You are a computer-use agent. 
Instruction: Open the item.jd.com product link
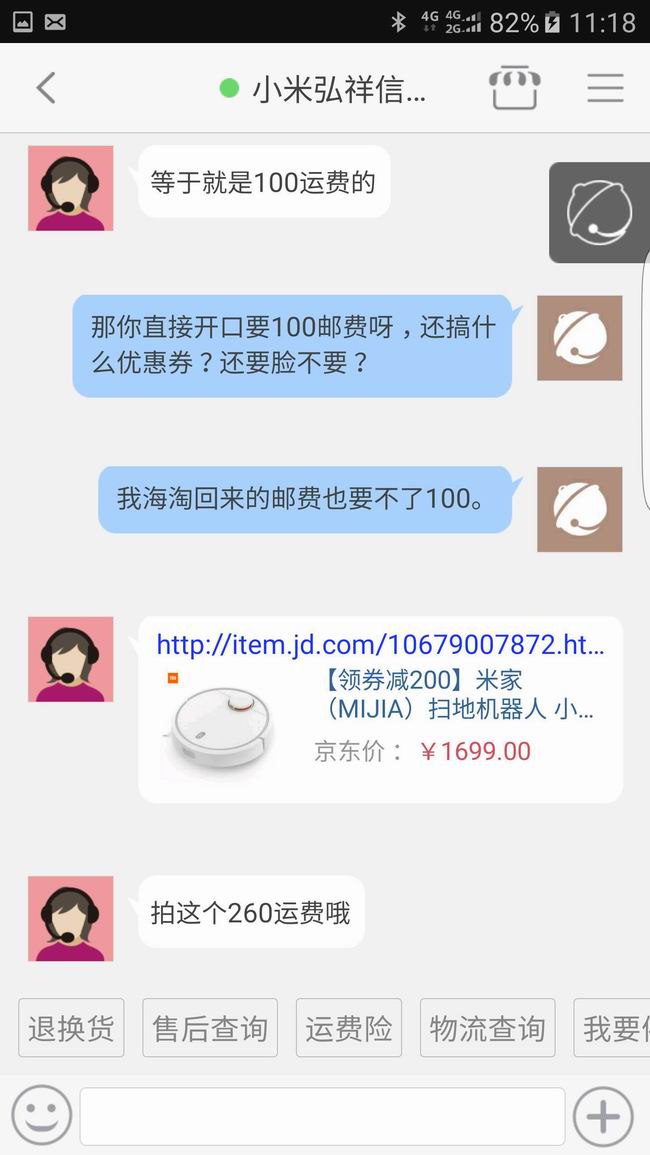click(380, 644)
